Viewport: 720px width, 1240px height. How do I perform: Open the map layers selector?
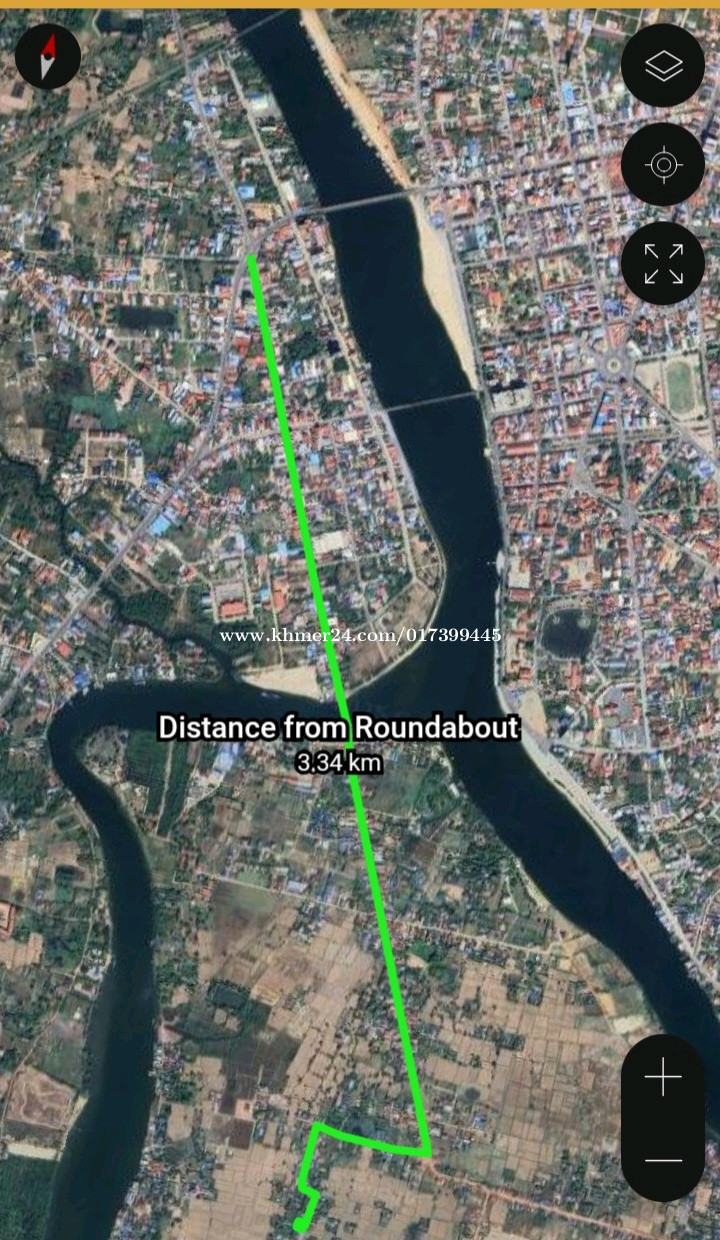663,65
